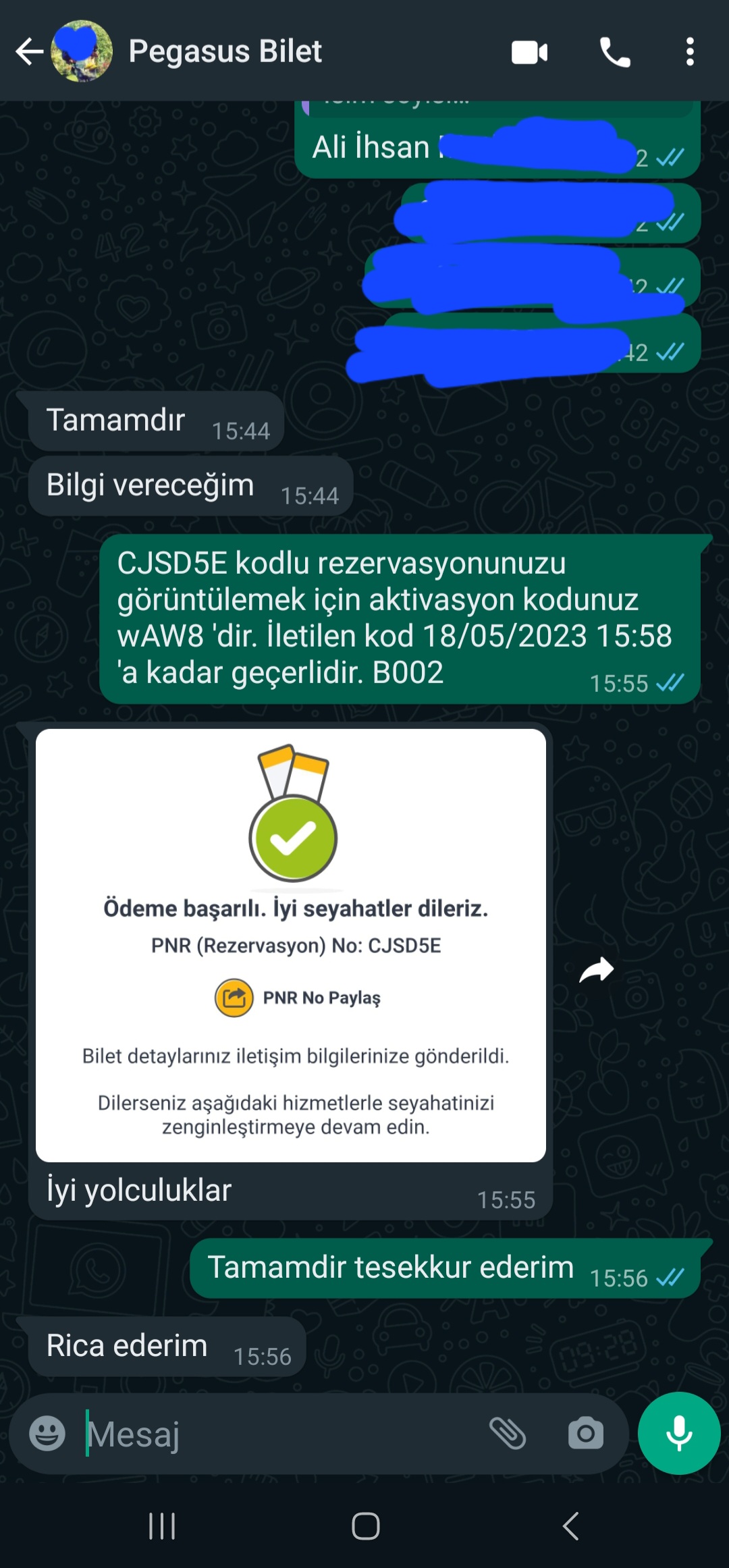This screenshot has height=1568, width=729.
Task: Tap the system home button
Action: (x=365, y=1525)
